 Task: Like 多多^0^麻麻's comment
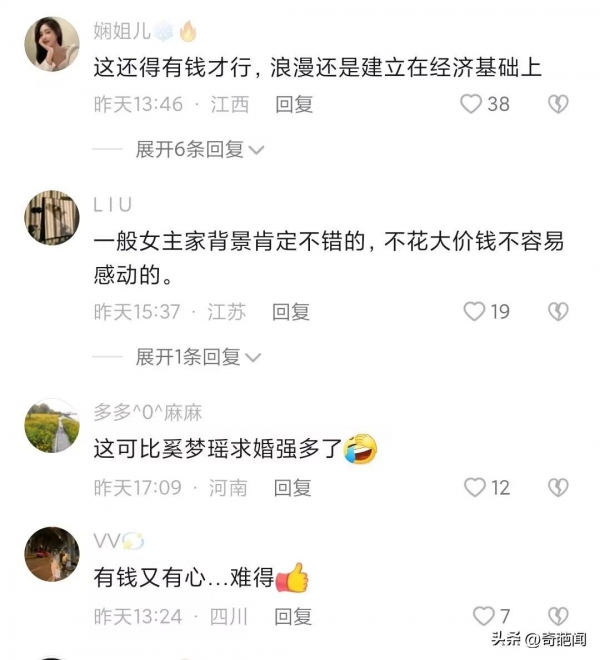(475, 488)
